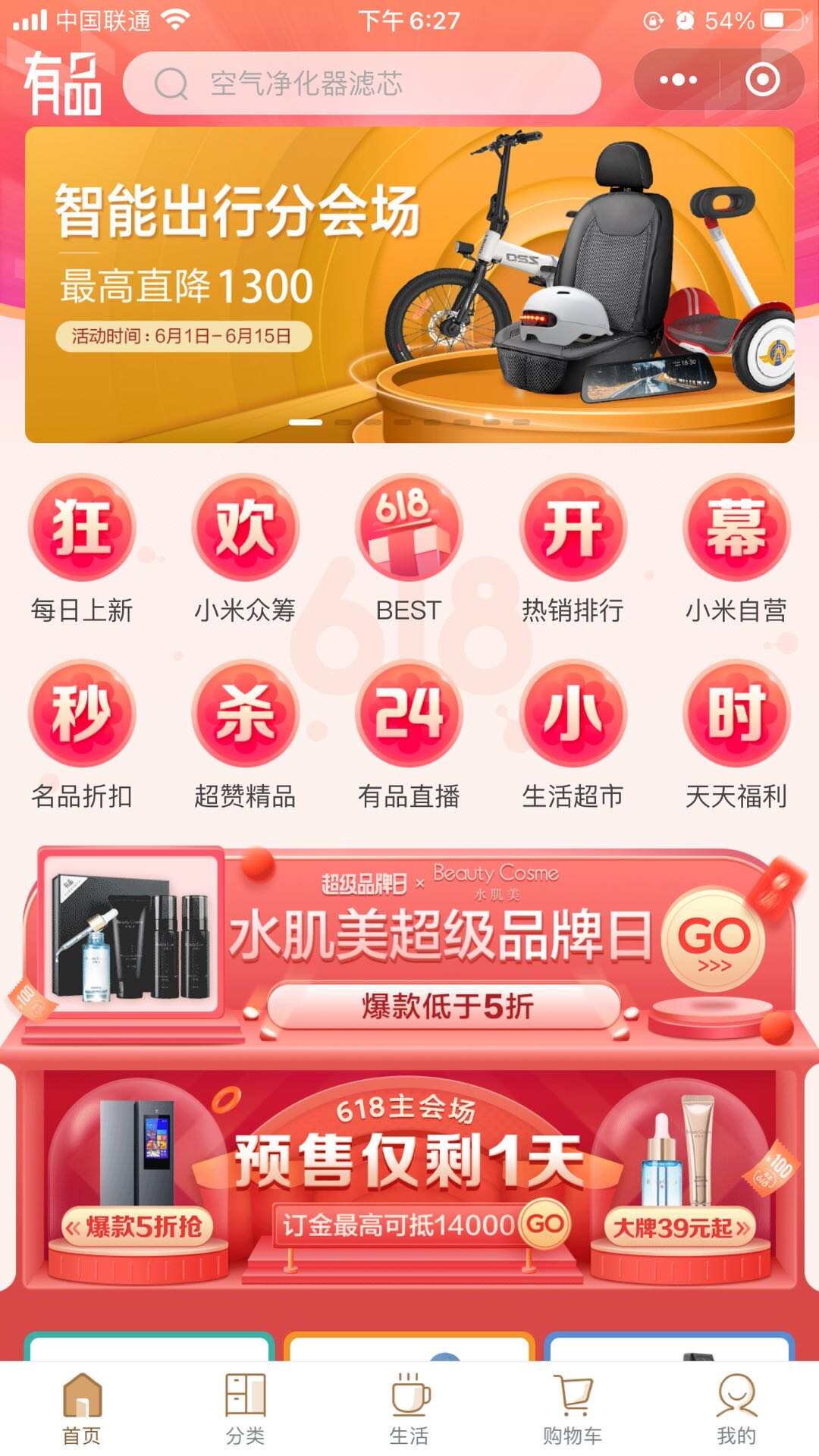819x1456 pixels.
Task: Open 小米自营 store
Action: (x=736, y=548)
